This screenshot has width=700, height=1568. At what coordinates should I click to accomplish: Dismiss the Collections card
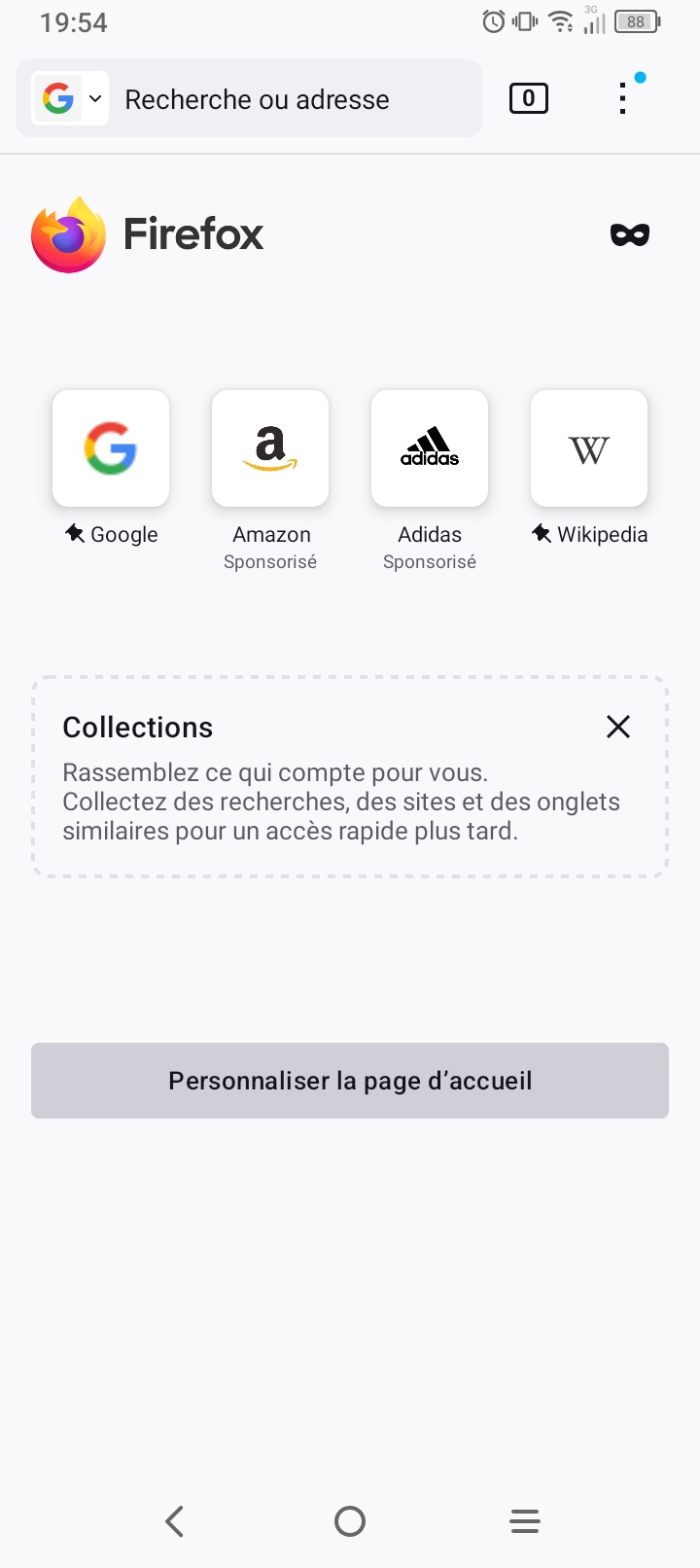tap(618, 727)
